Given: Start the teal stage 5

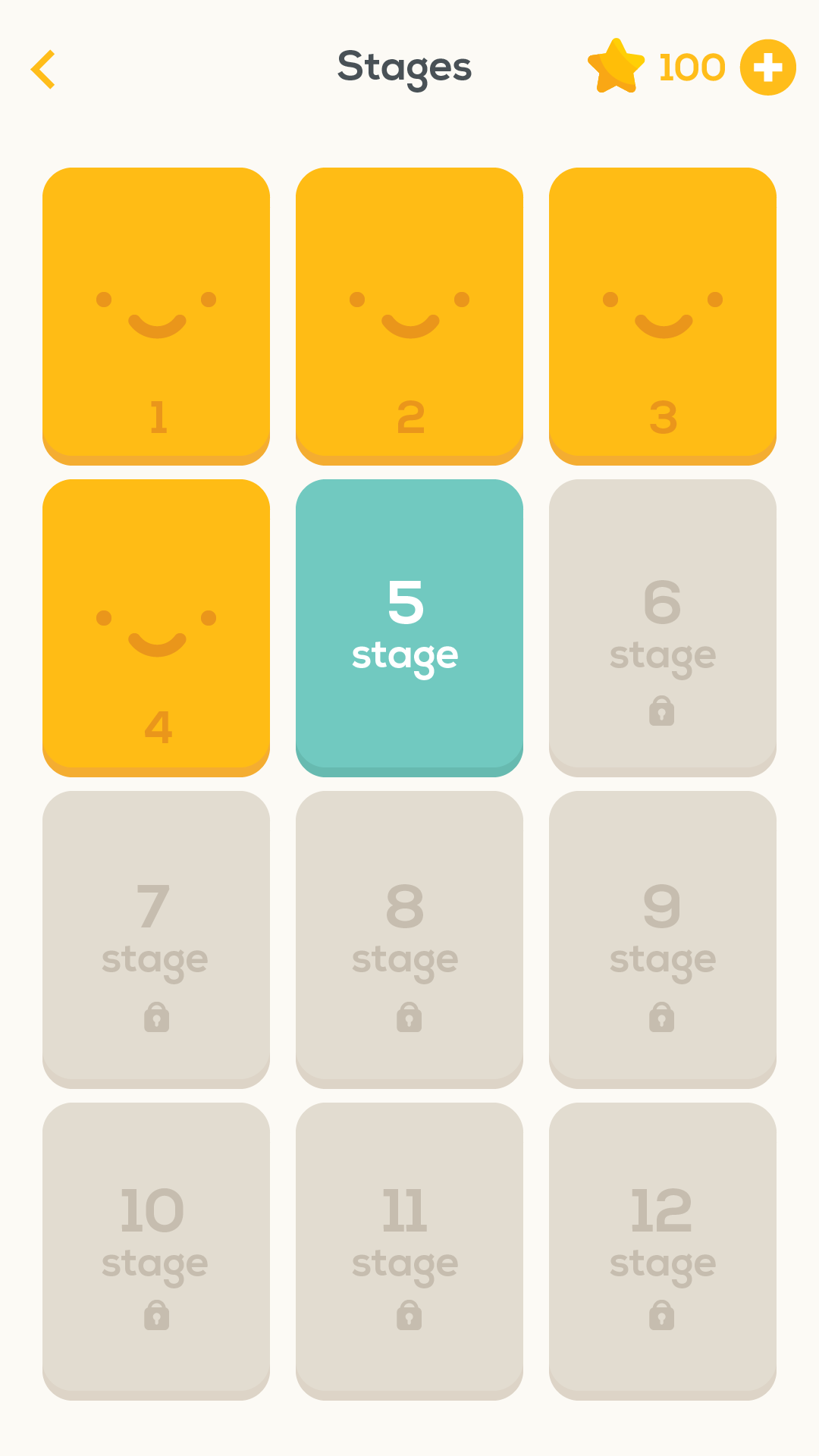Looking at the screenshot, I should click(409, 626).
